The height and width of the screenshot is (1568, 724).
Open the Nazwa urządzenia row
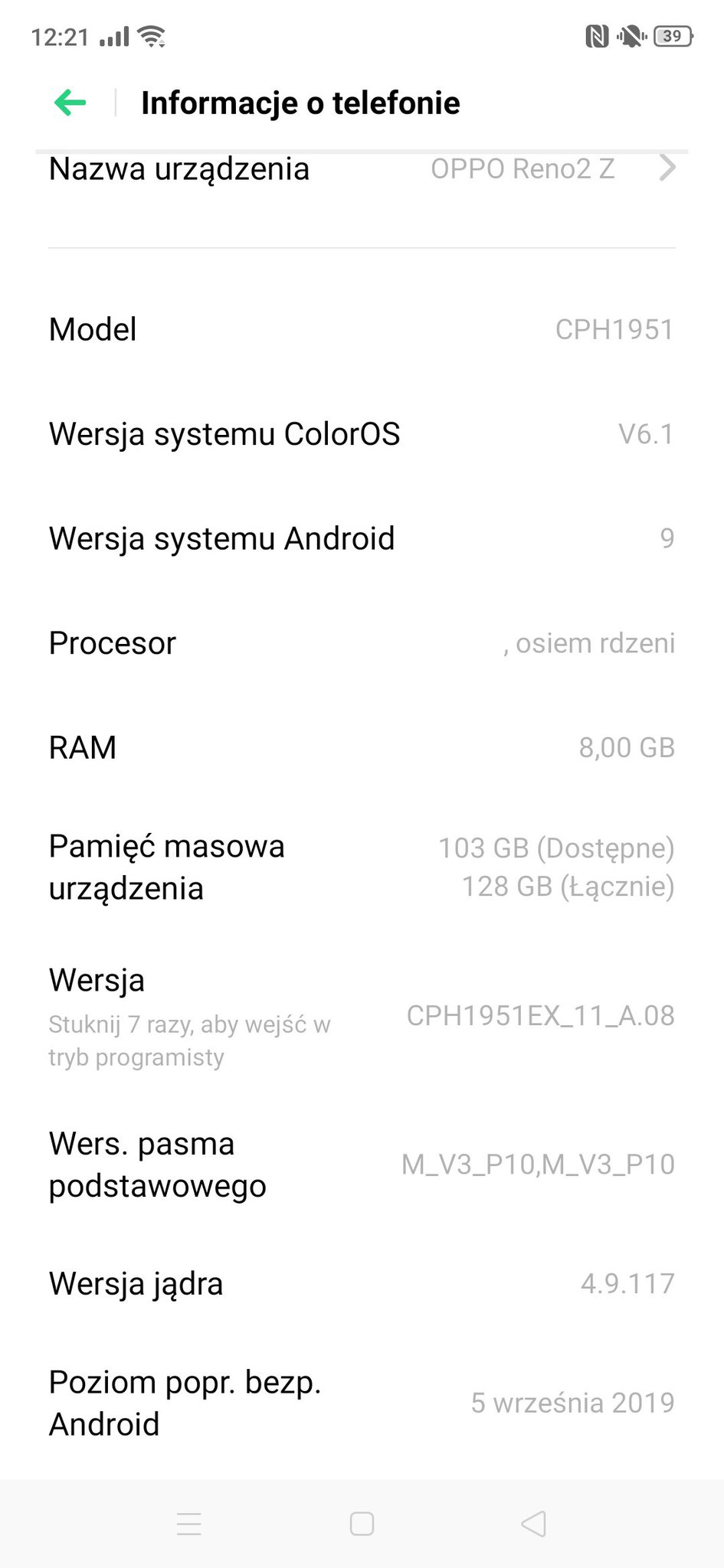[362, 170]
